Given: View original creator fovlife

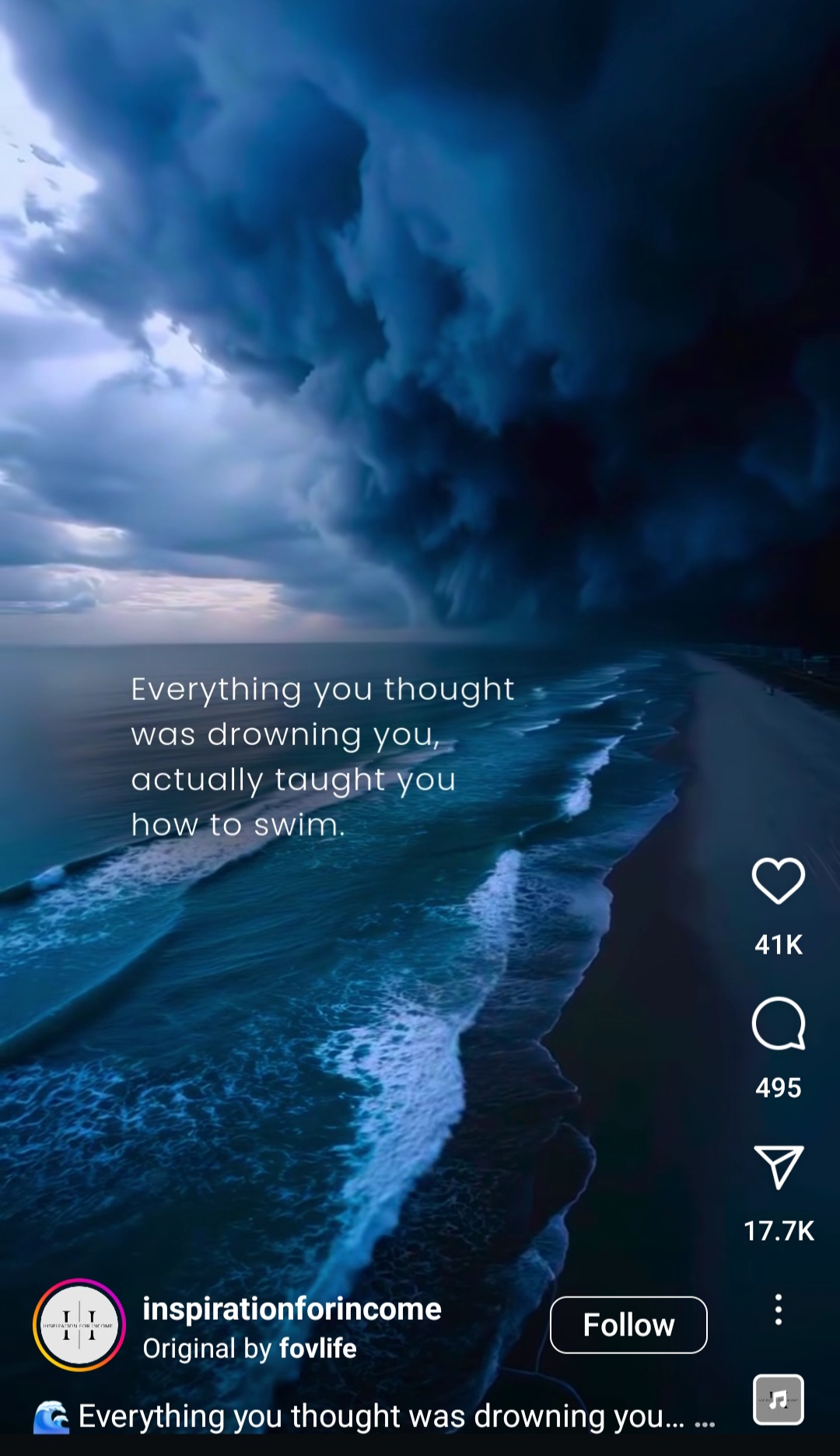Looking at the screenshot, I should tap(317, 1348).
